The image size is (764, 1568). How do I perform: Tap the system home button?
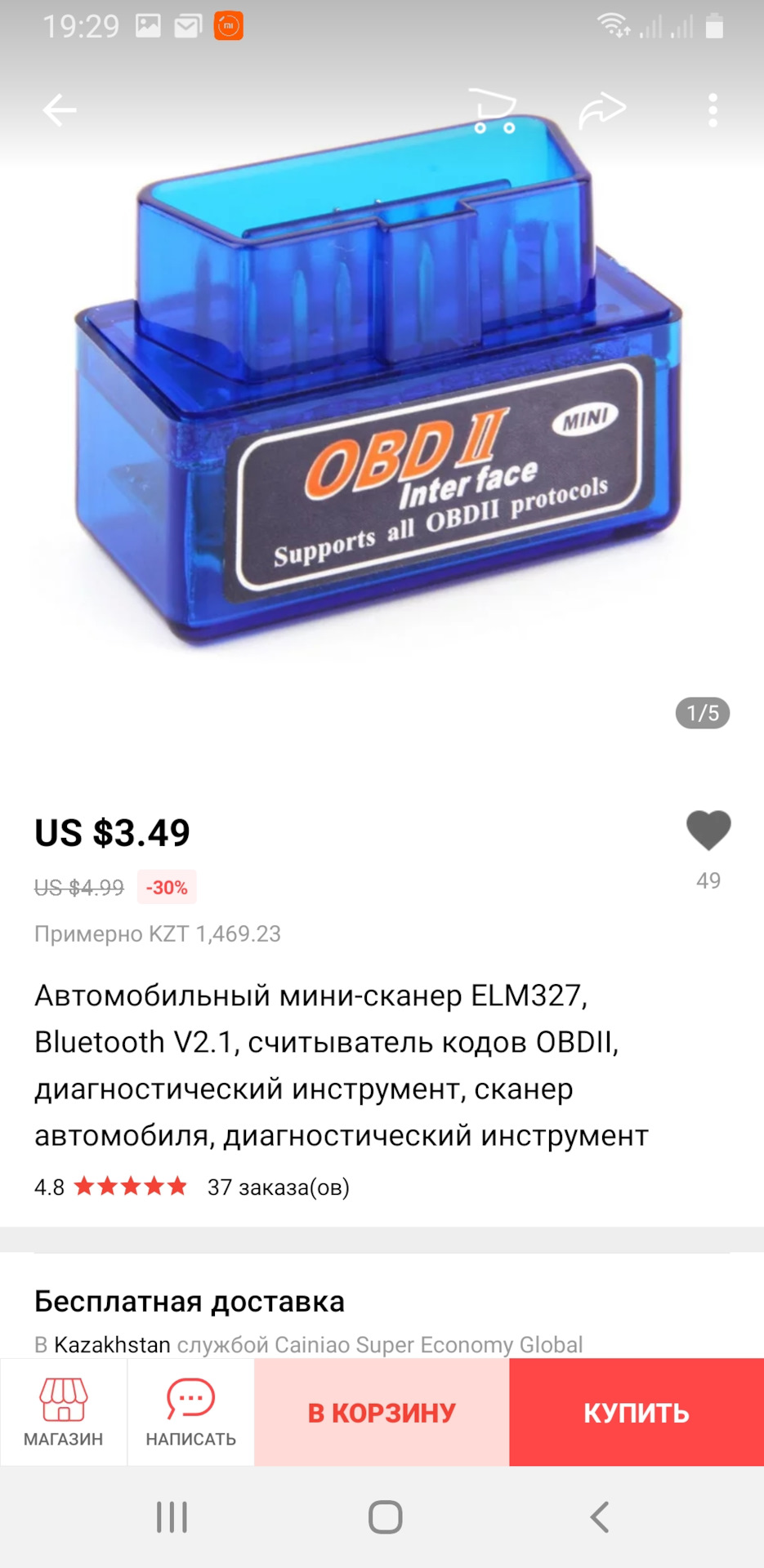[385, 1517]
